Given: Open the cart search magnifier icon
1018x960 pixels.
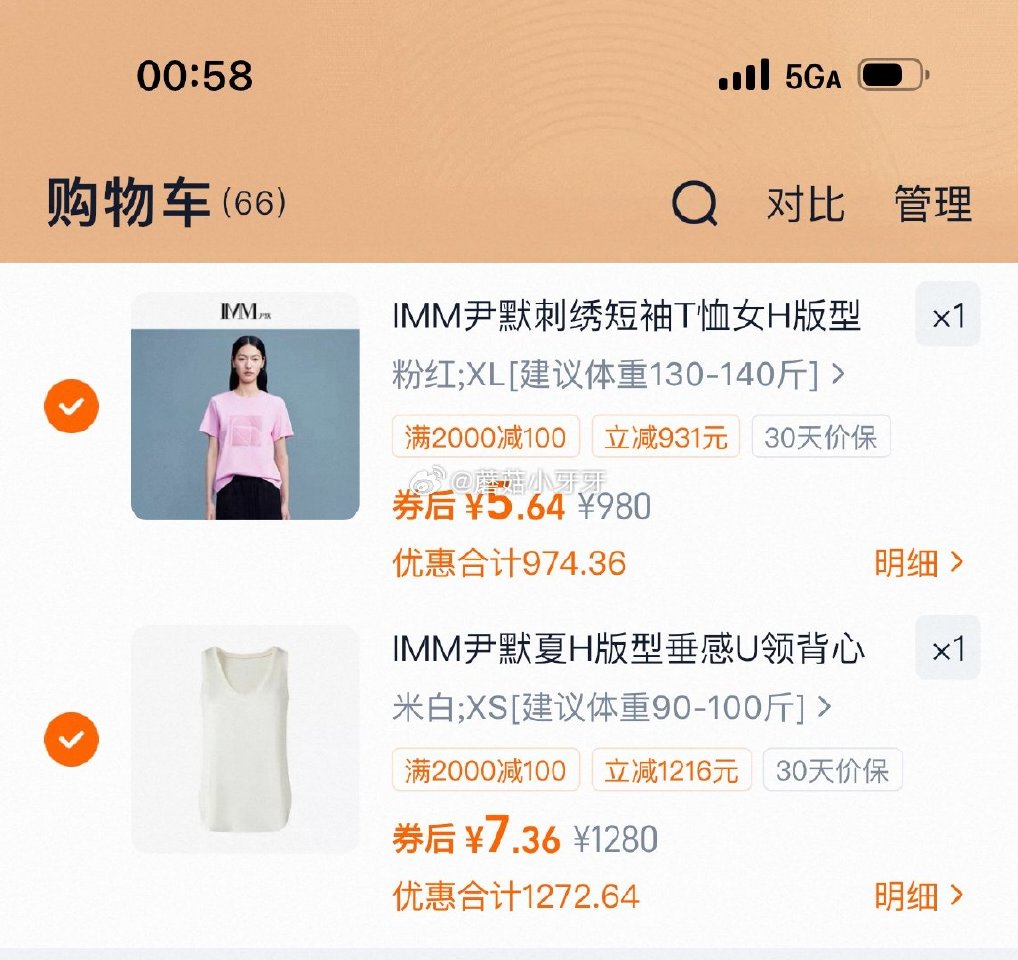Looking at the screenshot, I should (x=694, y=205).
